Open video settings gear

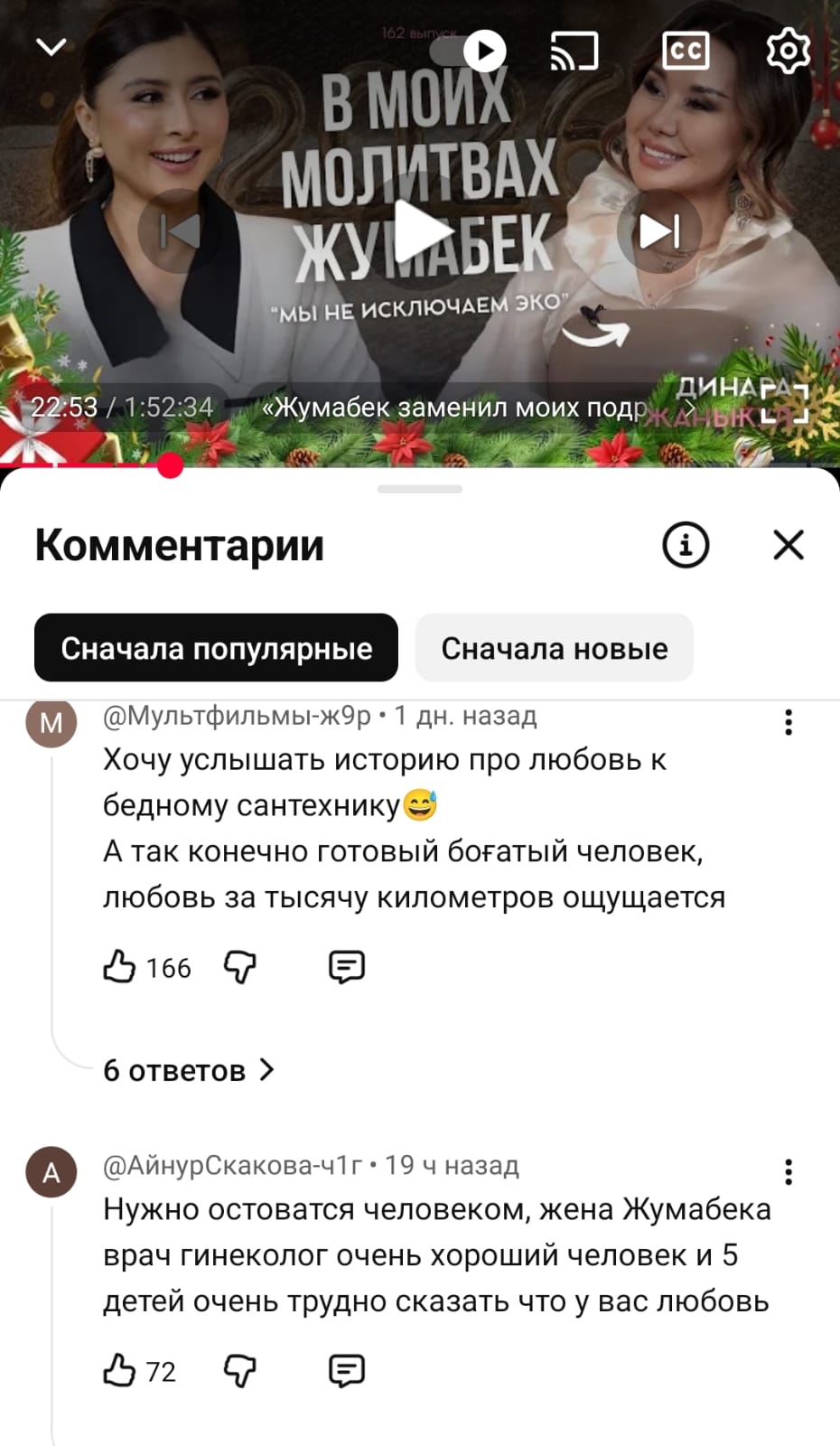point(788,52)
